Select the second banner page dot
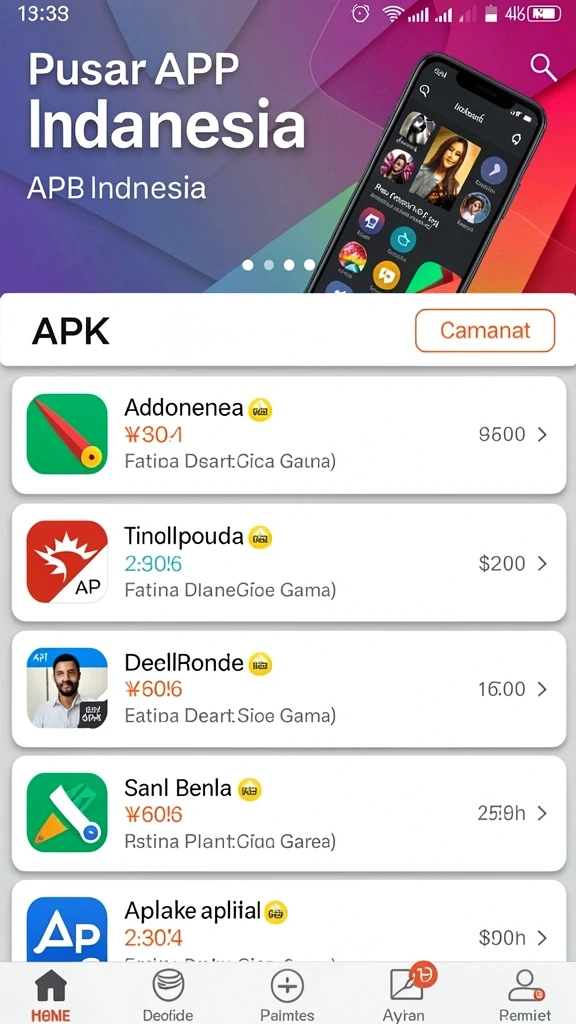The image size is (576, 1024). [268, 265]
